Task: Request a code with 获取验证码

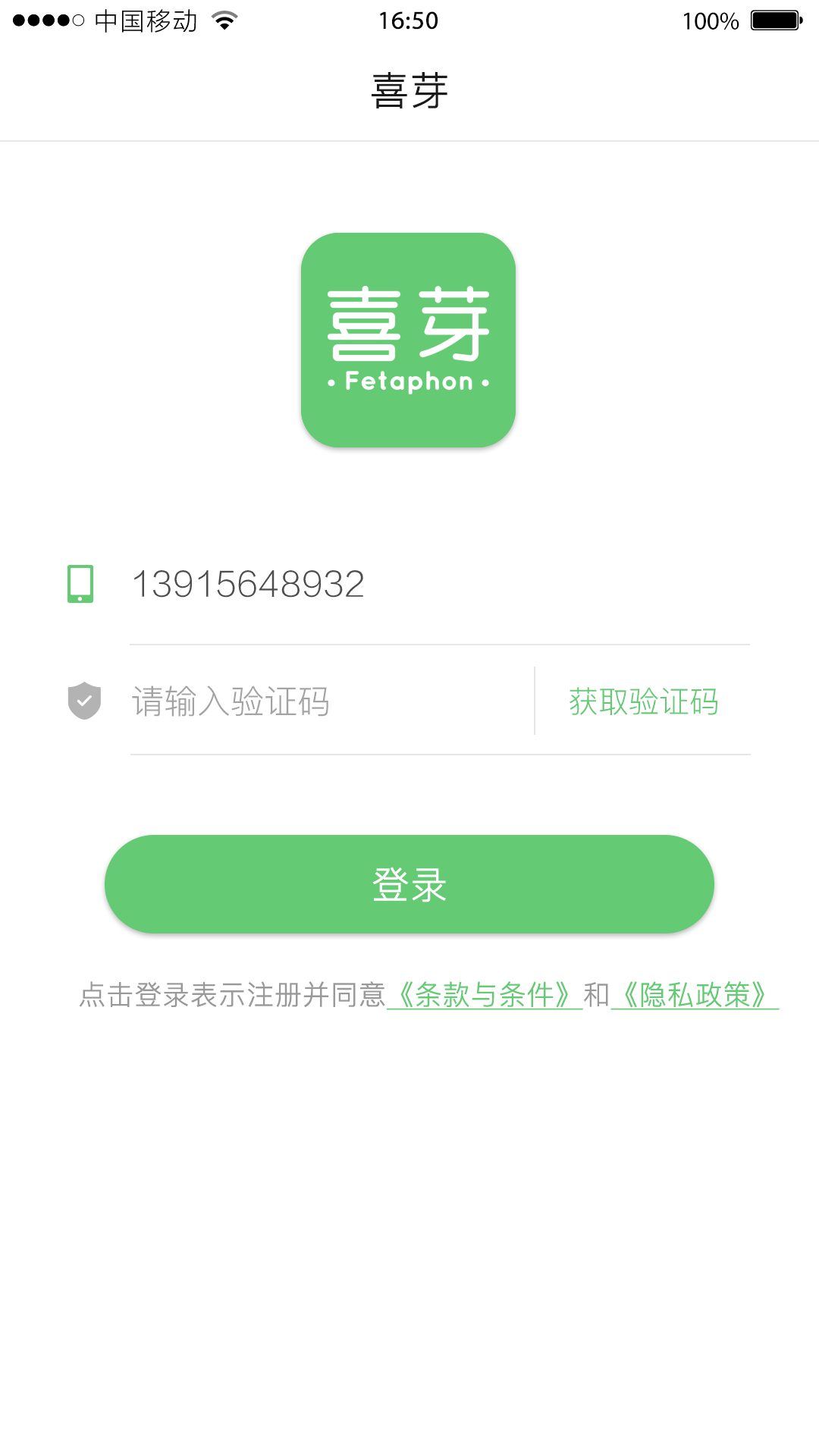Action: [643, 701]
